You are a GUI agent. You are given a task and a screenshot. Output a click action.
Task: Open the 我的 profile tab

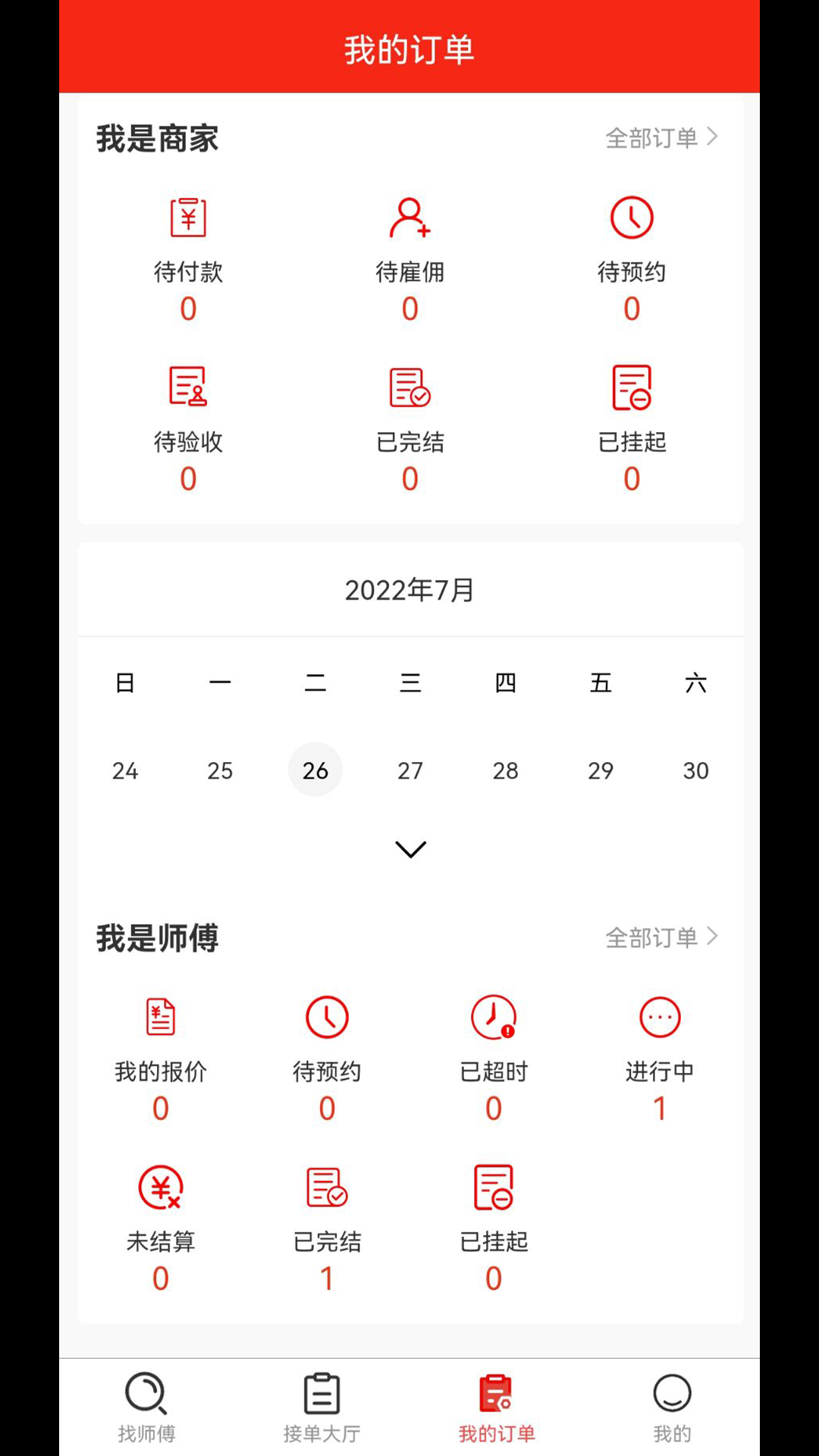pos(671,1408)
